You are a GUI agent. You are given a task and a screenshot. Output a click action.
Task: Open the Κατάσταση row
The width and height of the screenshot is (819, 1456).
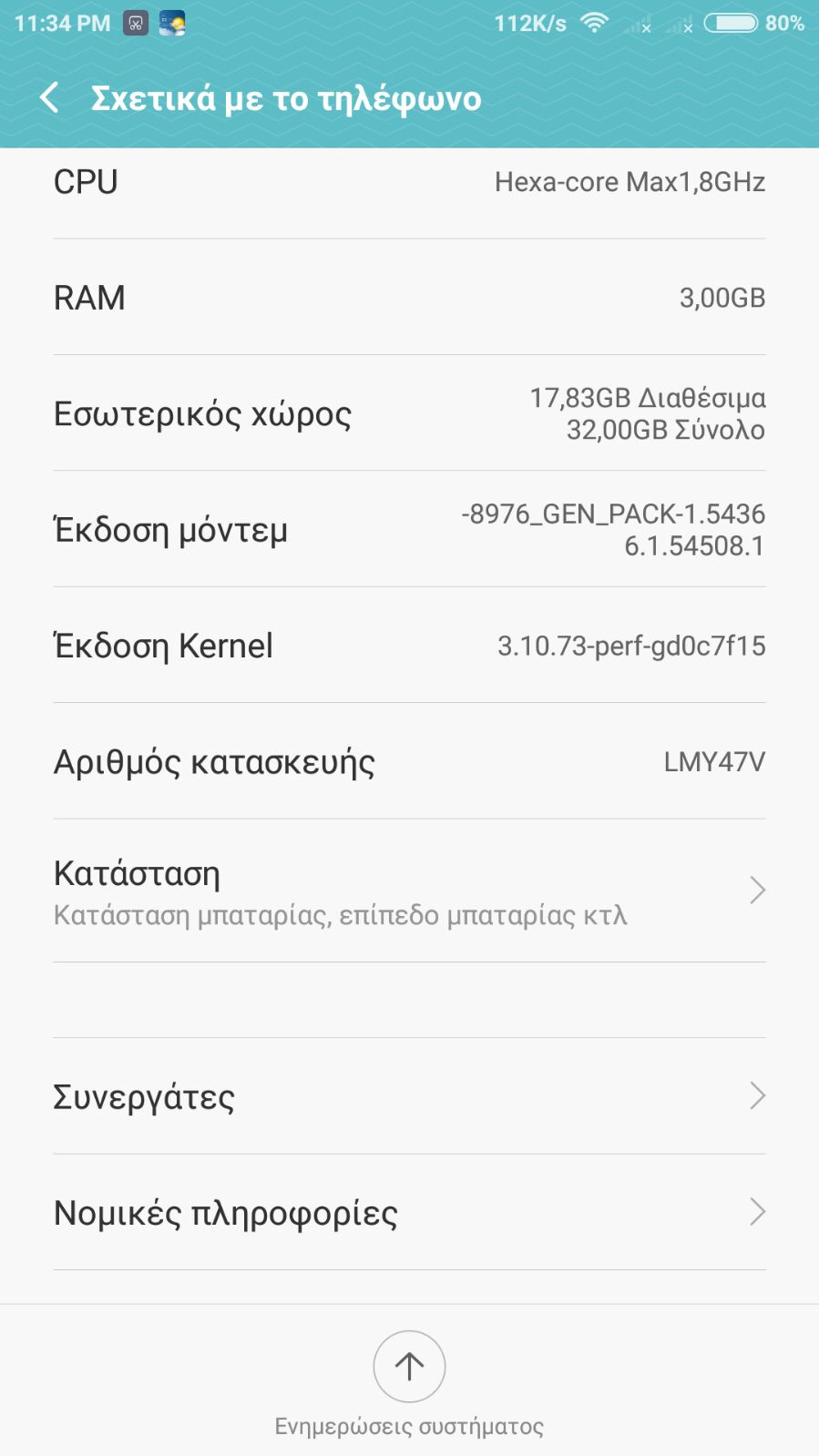[409, 891]
